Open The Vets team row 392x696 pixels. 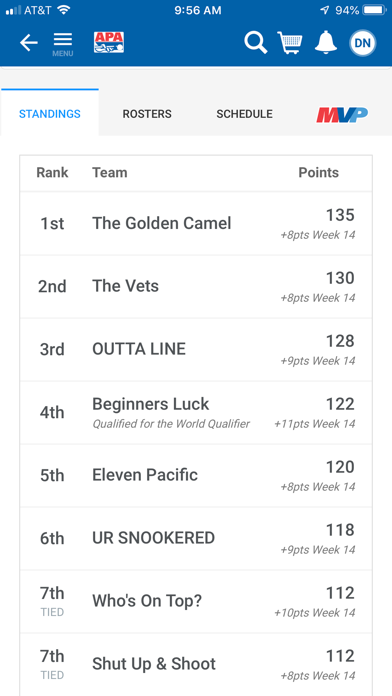click(196, 286)
